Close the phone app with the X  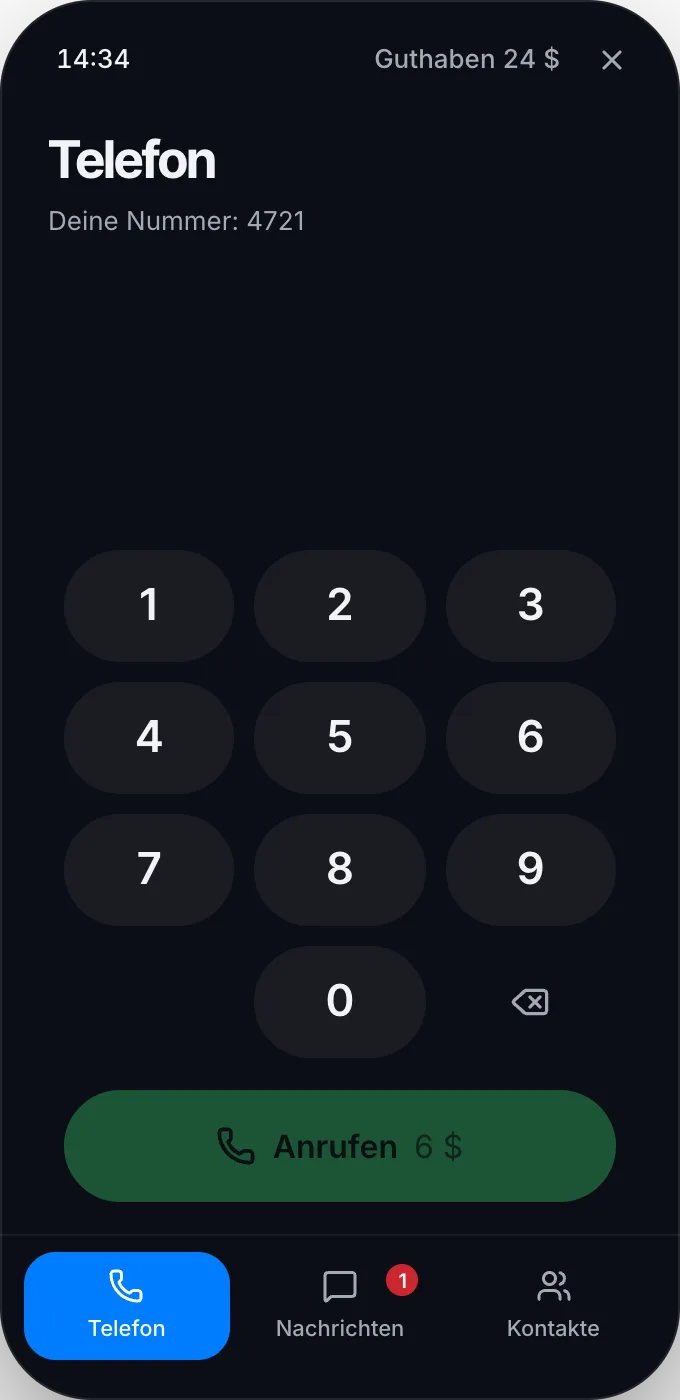click(x=612, y=60)
